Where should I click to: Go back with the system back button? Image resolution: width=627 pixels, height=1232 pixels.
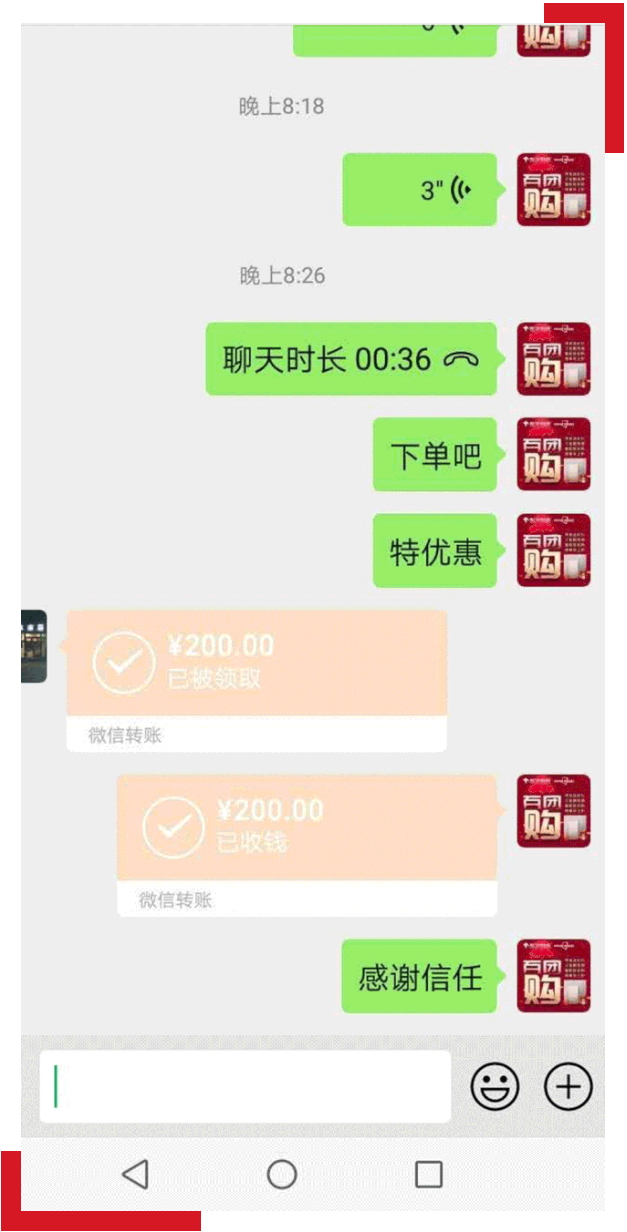point(135,1174)
